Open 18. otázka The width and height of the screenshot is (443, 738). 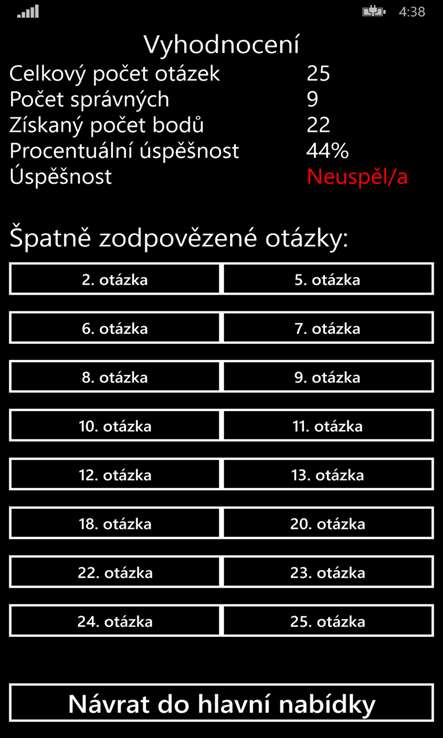point(114,524)
